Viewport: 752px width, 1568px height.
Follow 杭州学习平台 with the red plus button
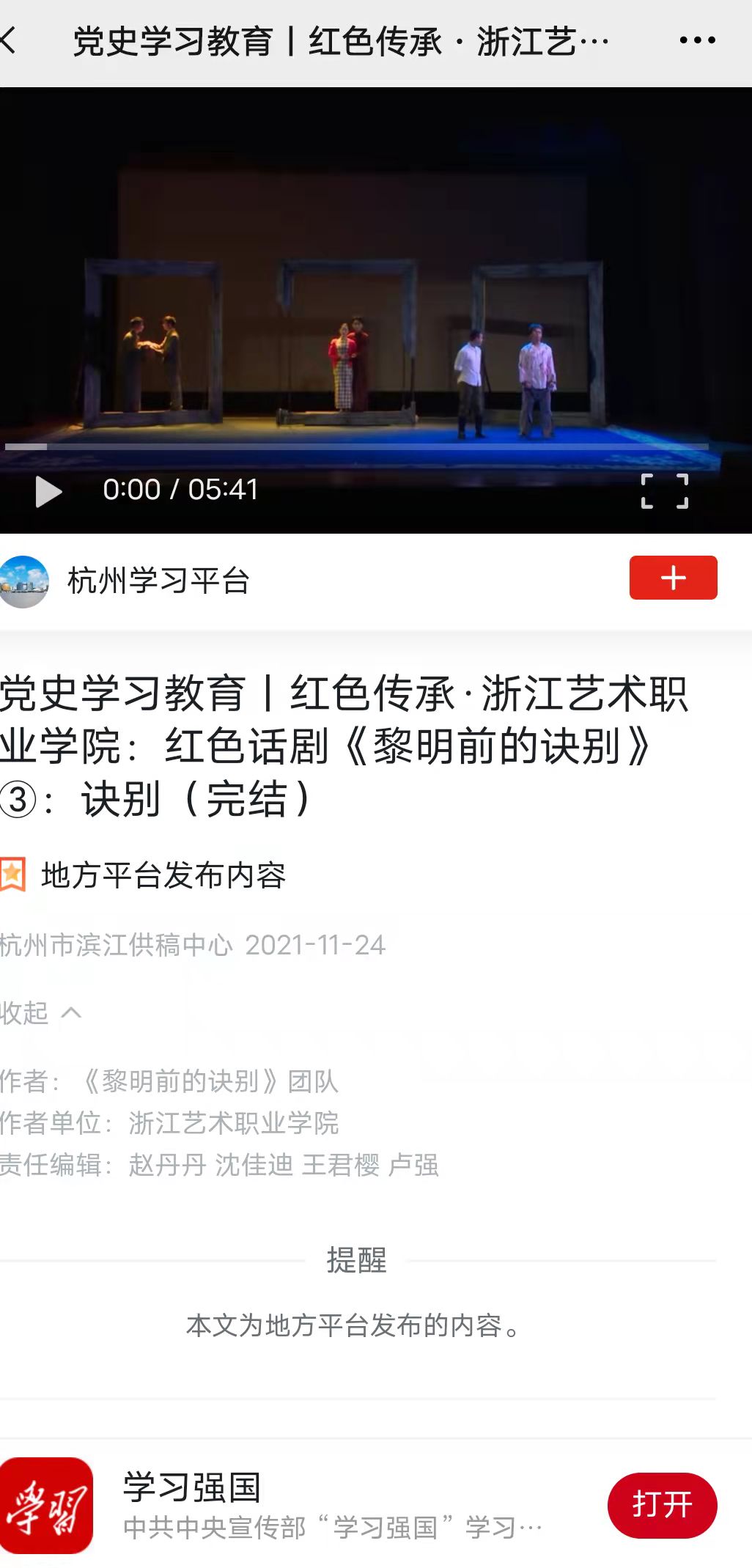pyautogui.click(x=673, y=578)
